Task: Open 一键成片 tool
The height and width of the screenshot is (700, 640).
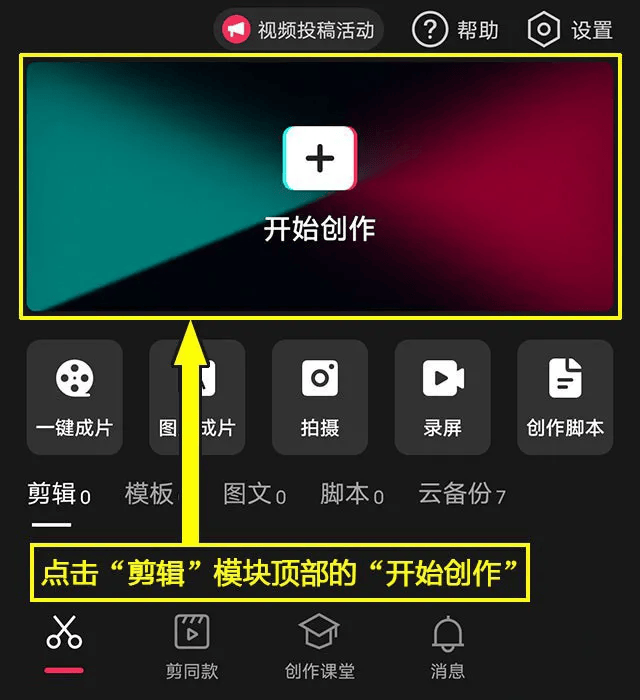Action: (x=75, y=397)
